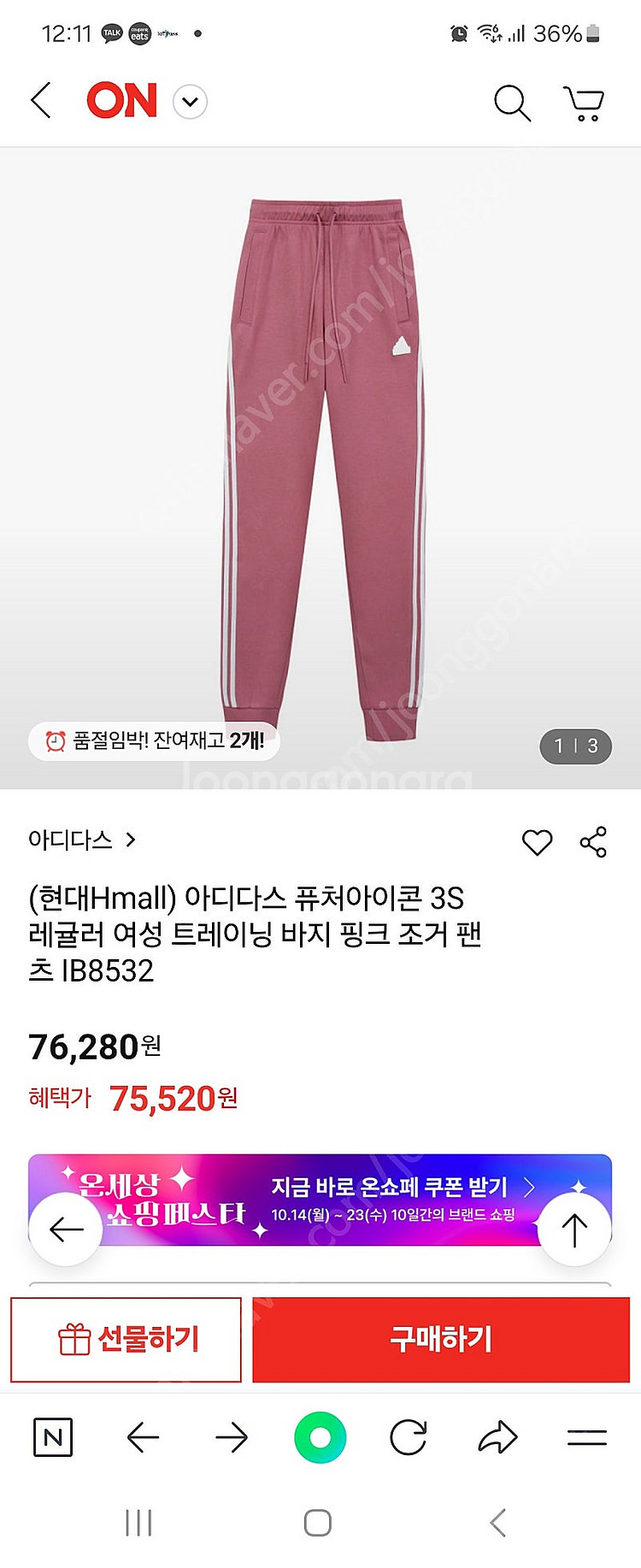Tap 선물하기 to gift this item
The height and width of the screenshot is (1568, 641).
point(126,1339)
